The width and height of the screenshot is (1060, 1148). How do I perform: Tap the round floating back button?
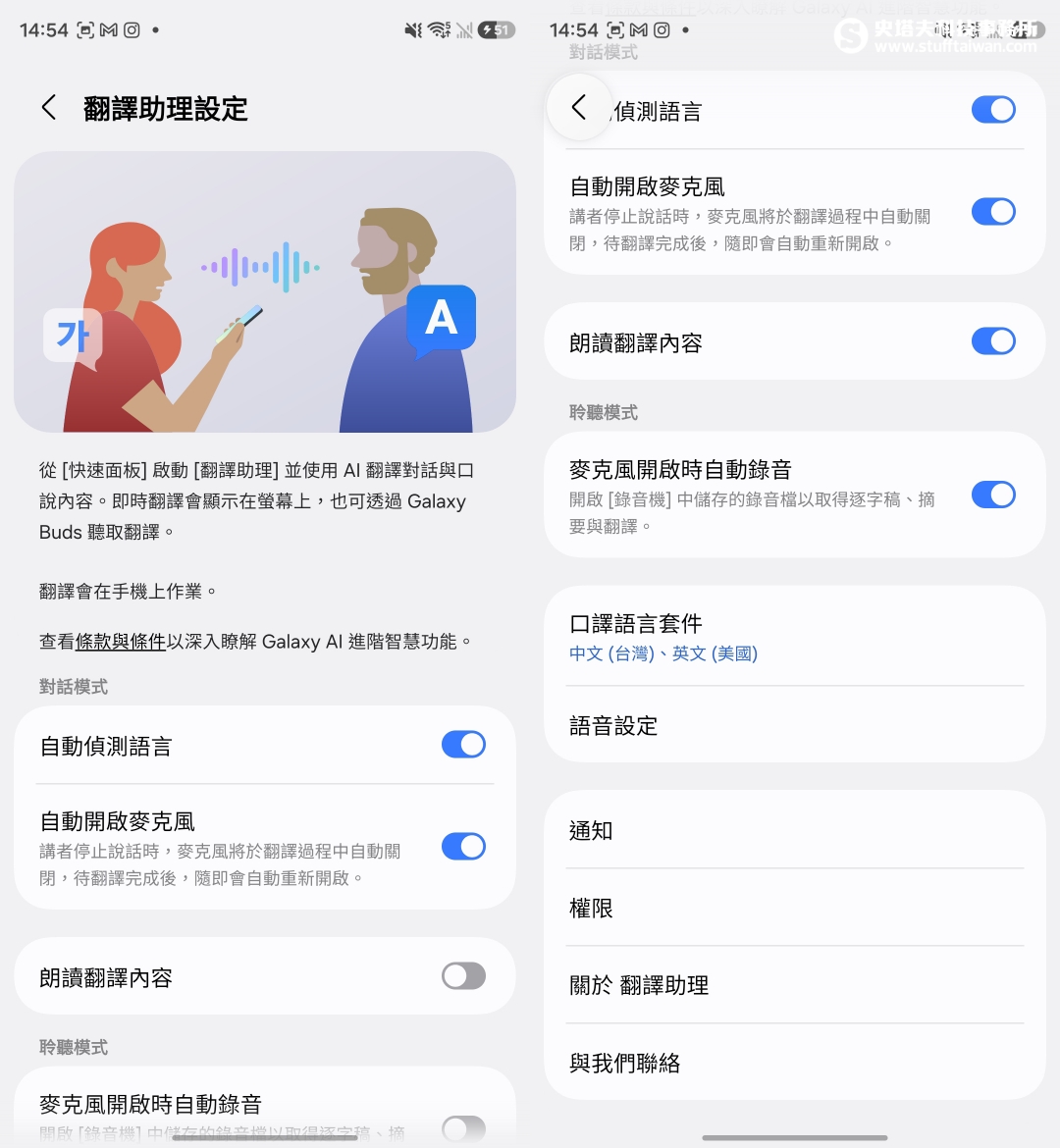point(579,108)
